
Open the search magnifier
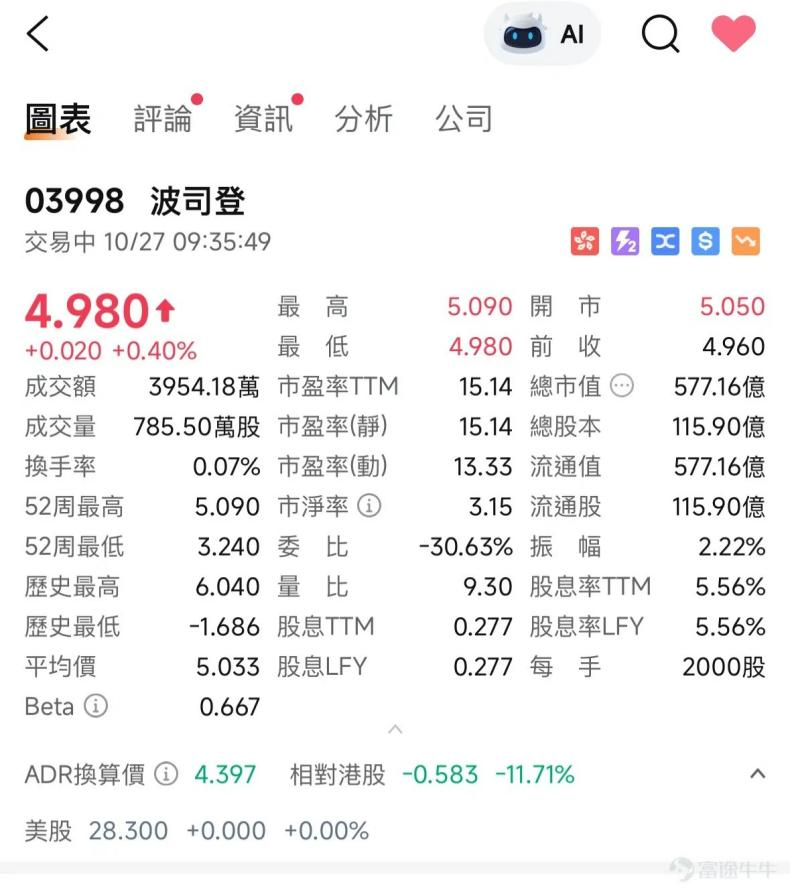click(660, 33)
